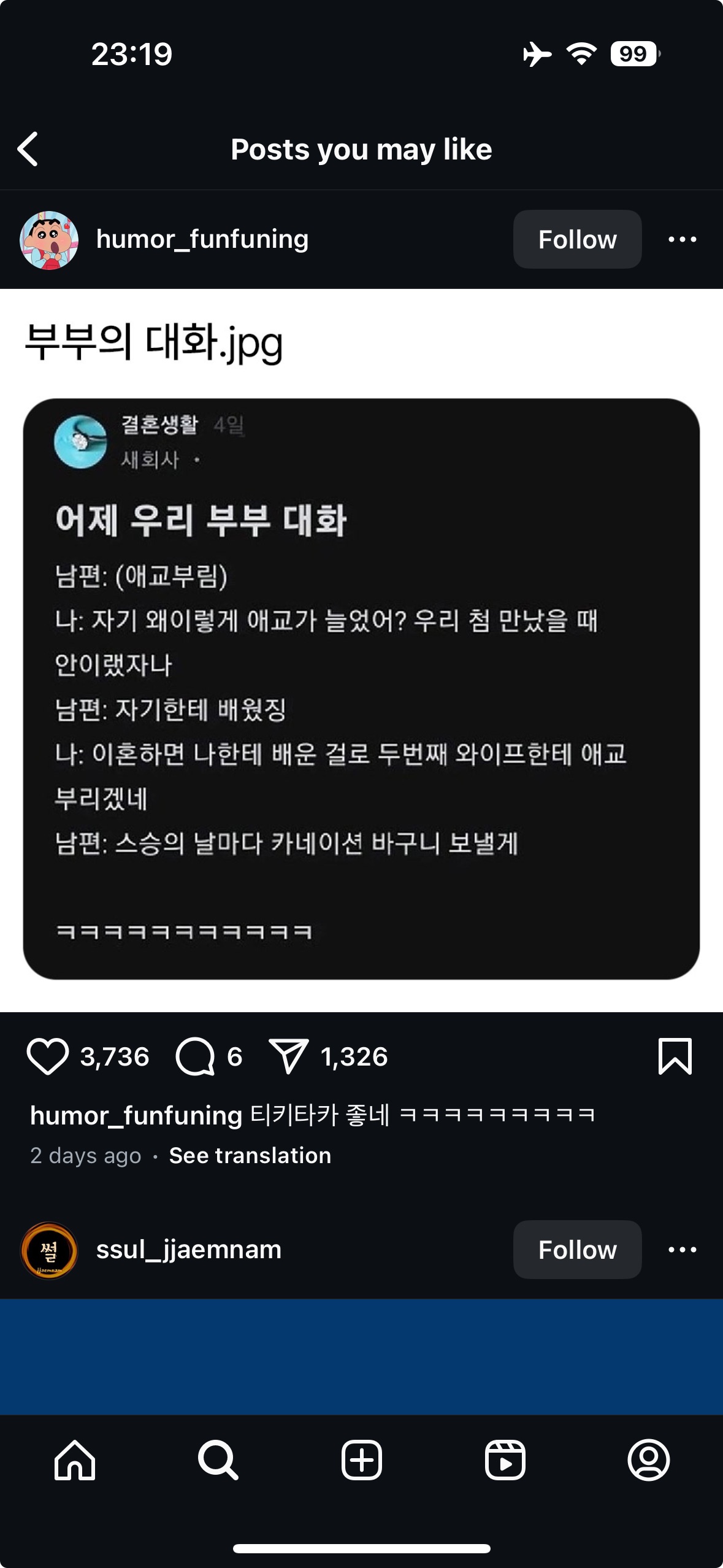Switch to the Search tab
The height and width of the screenshot is (1568, 723).
coord(218,1460)
